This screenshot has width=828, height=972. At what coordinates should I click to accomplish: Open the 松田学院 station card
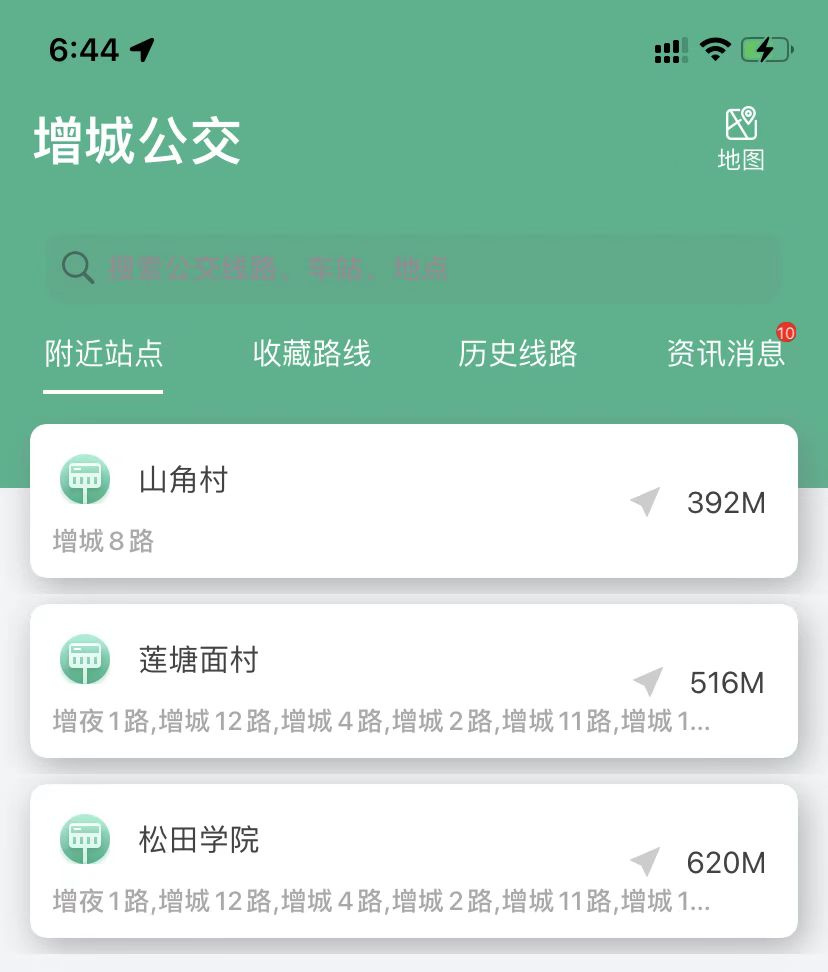coord(413,861)
